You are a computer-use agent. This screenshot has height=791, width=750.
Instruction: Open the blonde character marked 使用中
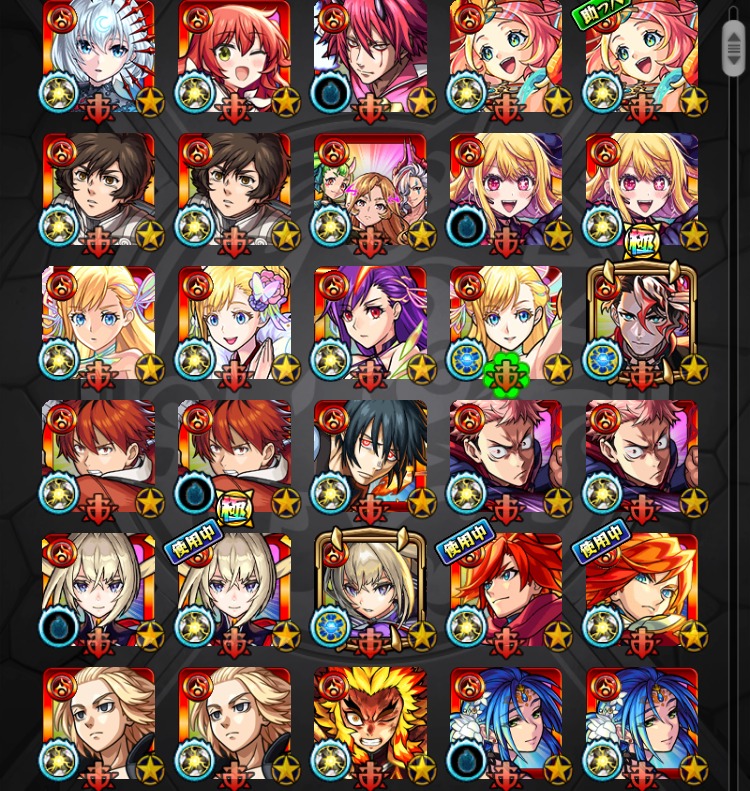pos(234,590)
